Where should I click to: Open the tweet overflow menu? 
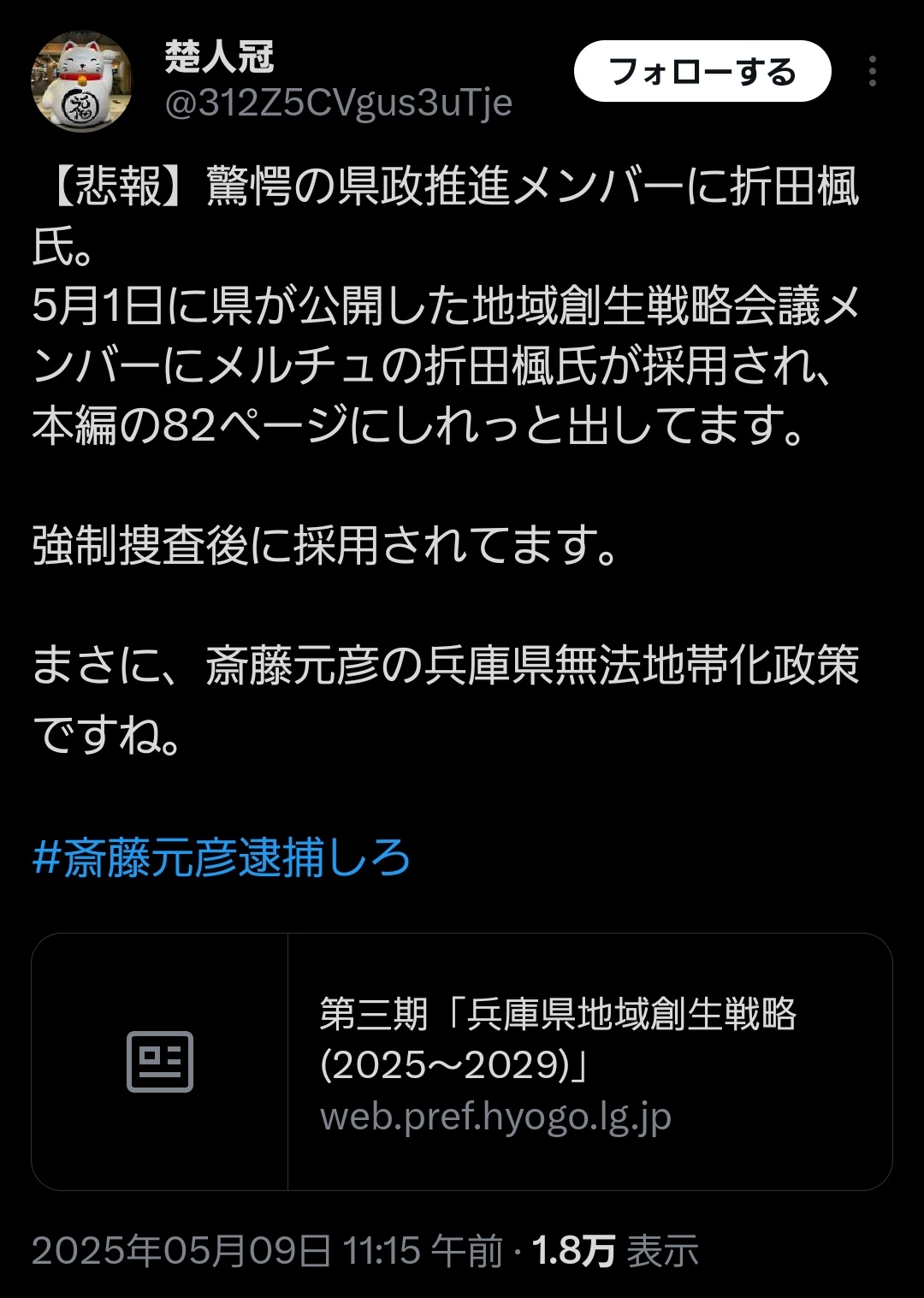[872, 72]
